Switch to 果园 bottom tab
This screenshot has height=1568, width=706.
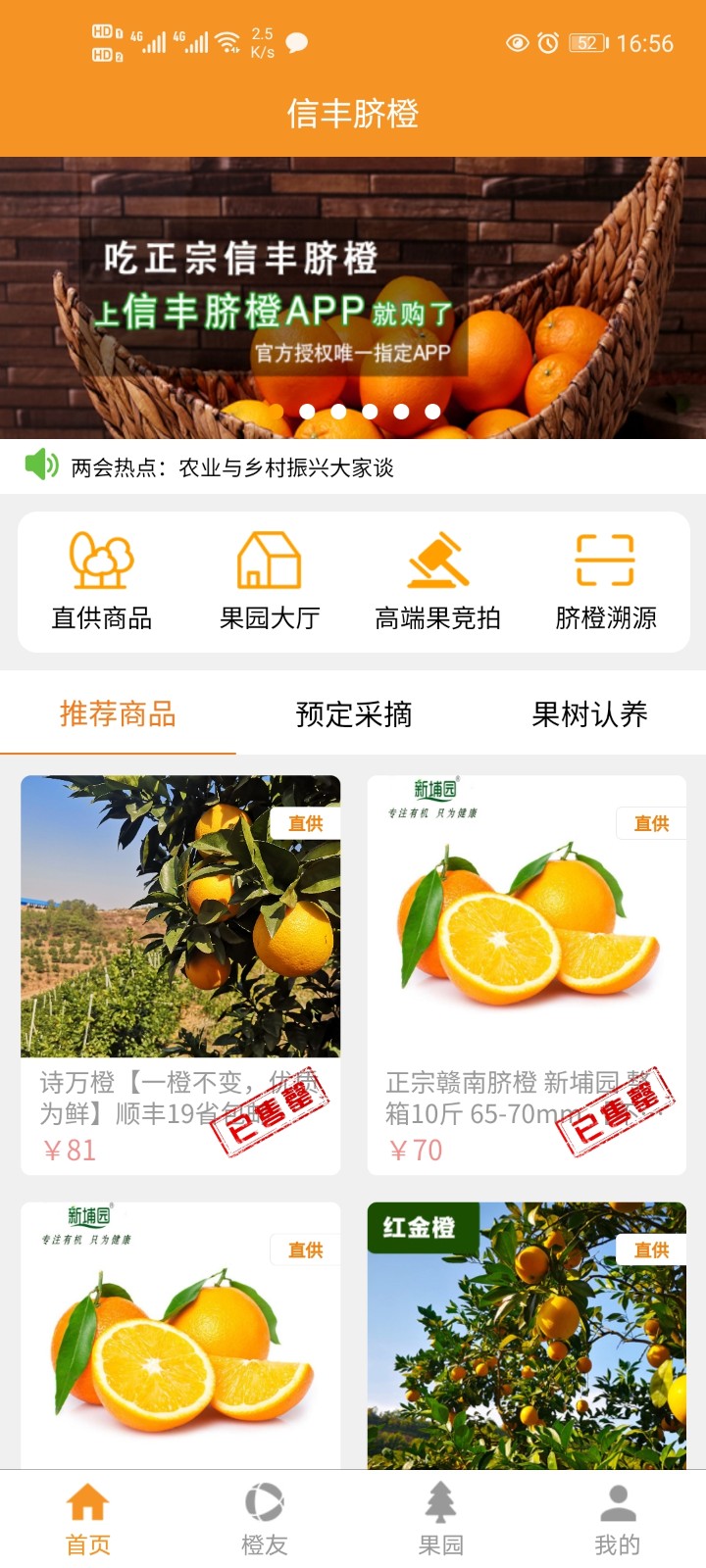441,1519
